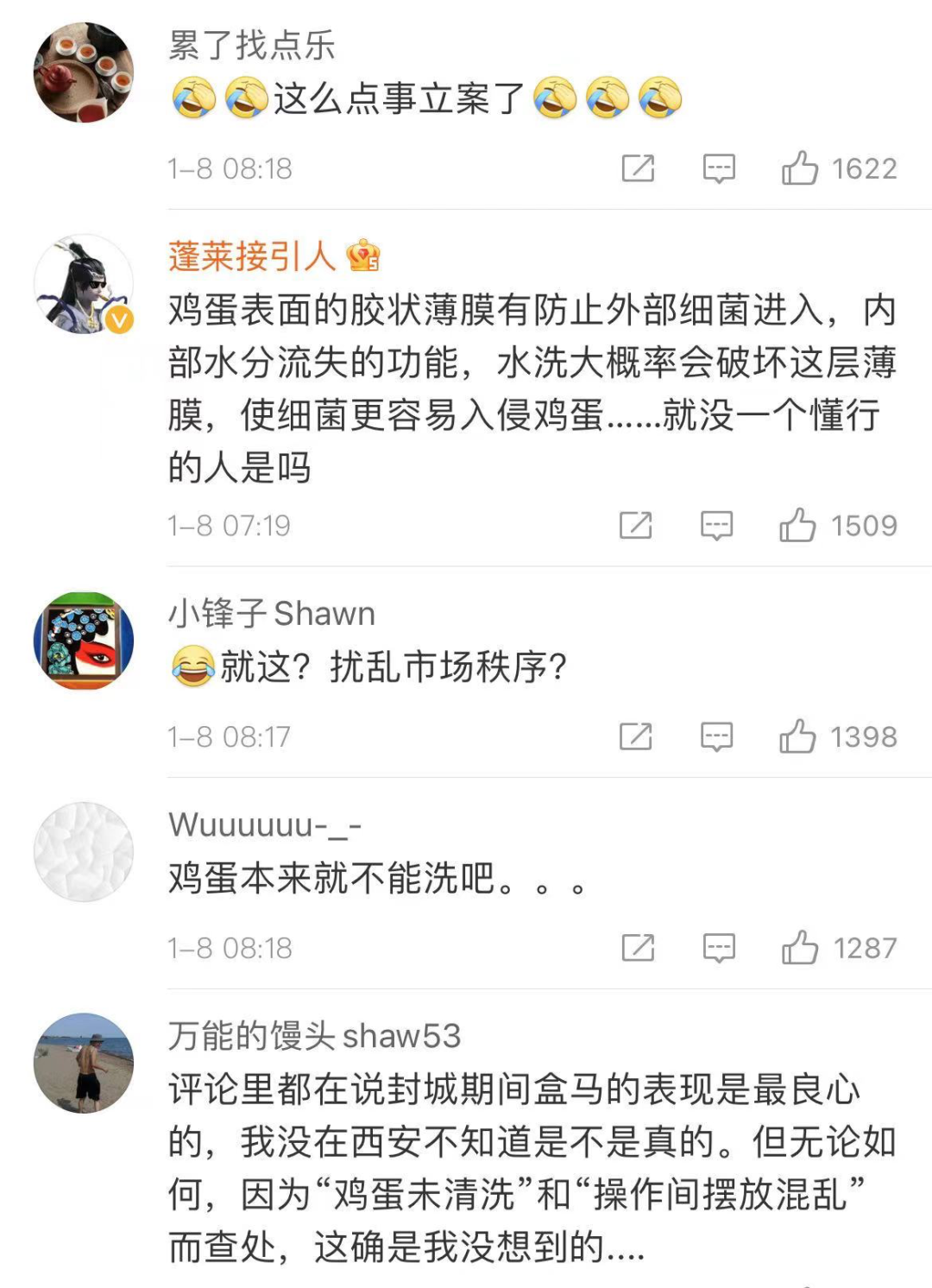
Task: Reply to Wuuuuuu-_-'s comment
Action: pos(719,948)
